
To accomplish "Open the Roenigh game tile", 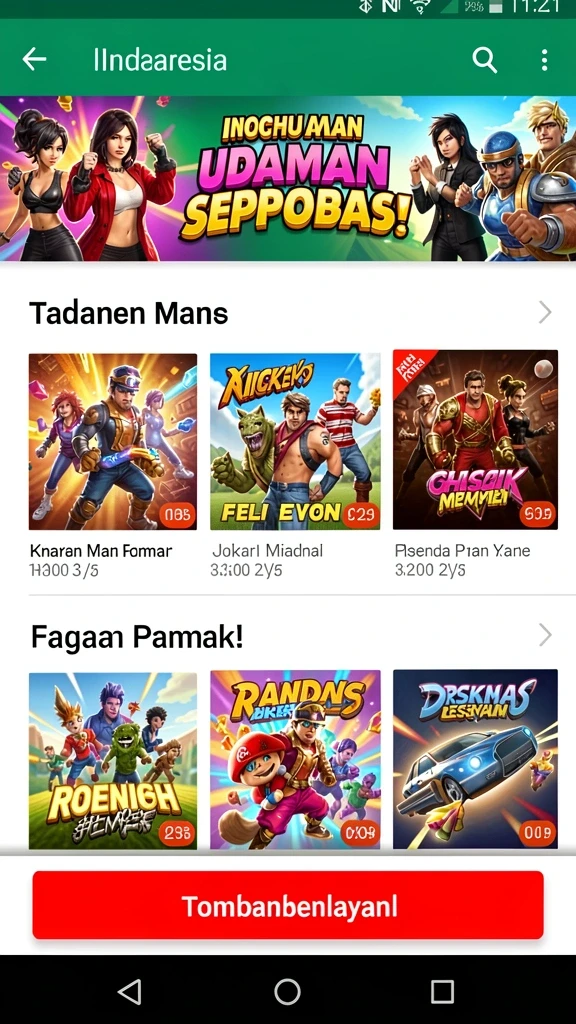I will (112, 761).
